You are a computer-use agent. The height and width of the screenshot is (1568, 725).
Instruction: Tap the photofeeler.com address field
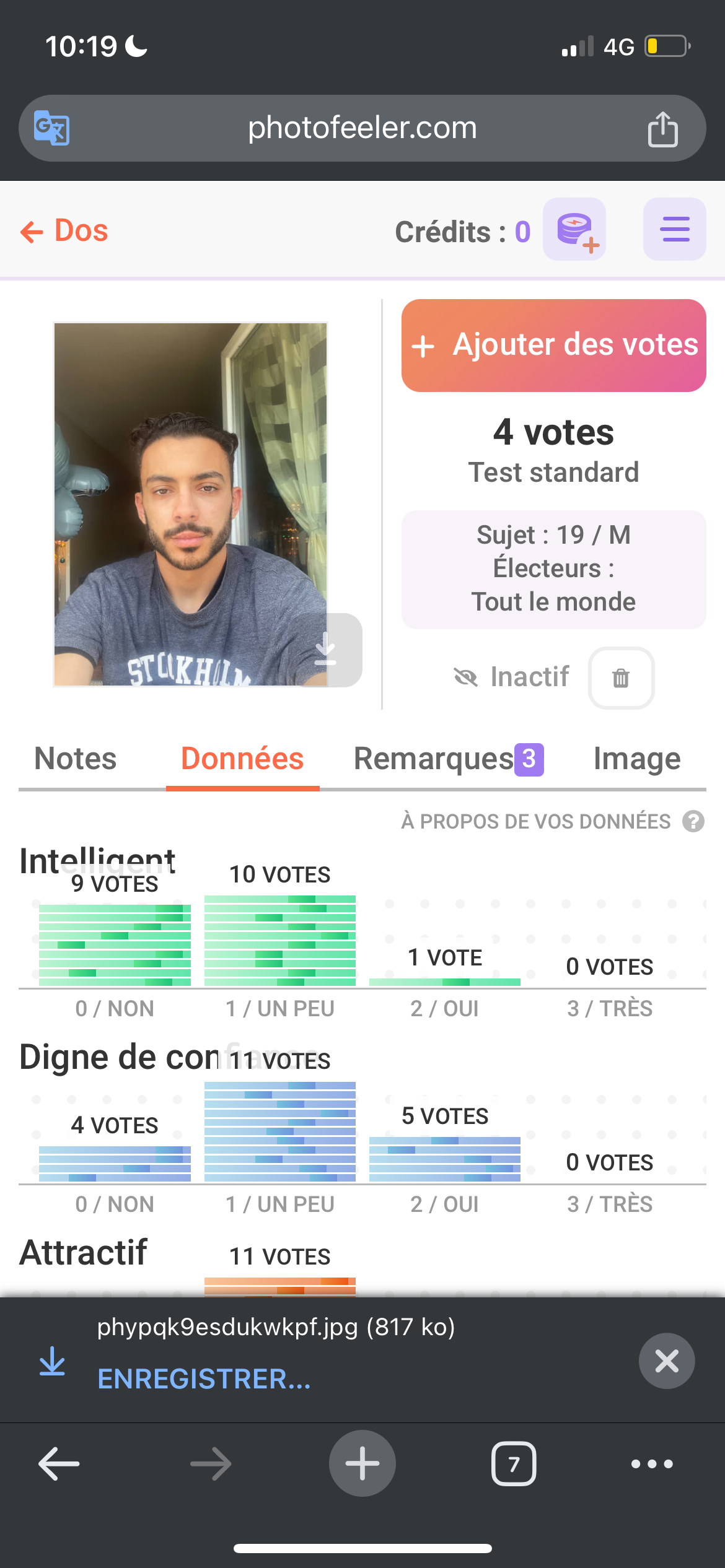(362, 128)
